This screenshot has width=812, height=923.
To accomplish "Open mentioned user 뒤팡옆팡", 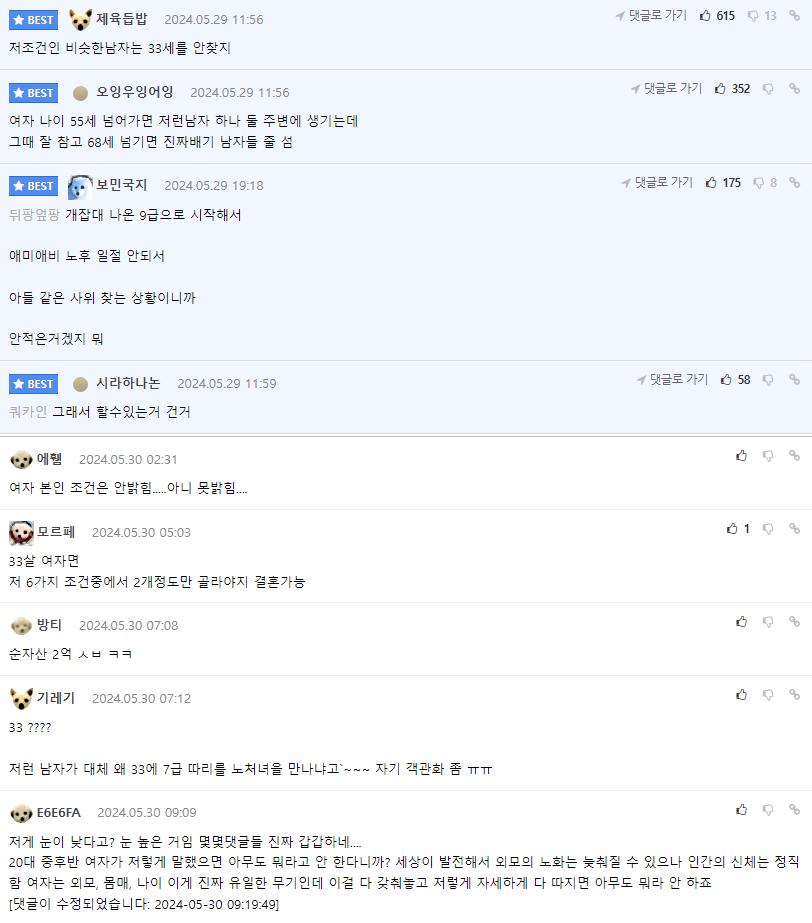I will (x=34, y=215).
